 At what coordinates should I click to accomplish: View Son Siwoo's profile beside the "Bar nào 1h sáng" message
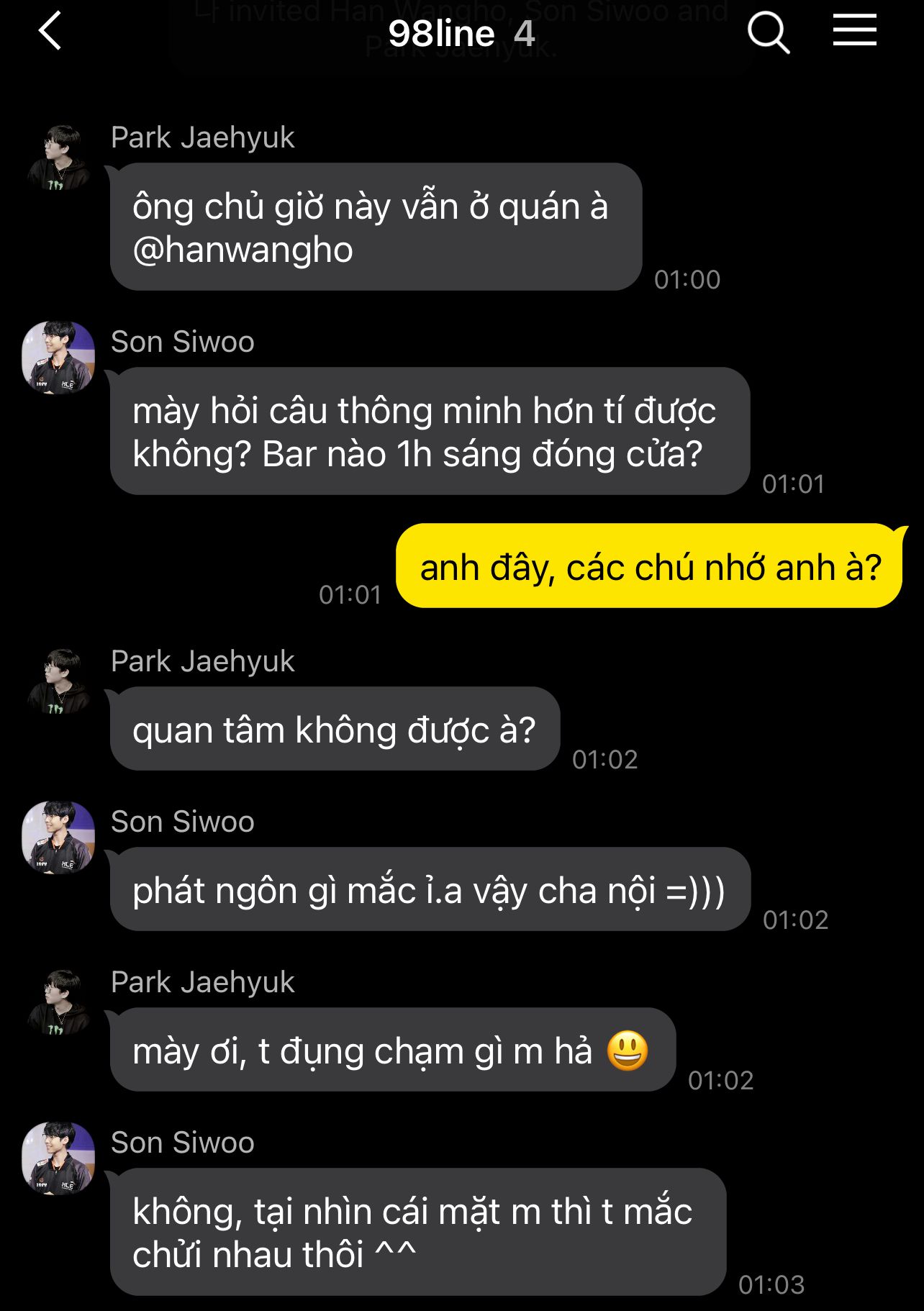[58, 358]
